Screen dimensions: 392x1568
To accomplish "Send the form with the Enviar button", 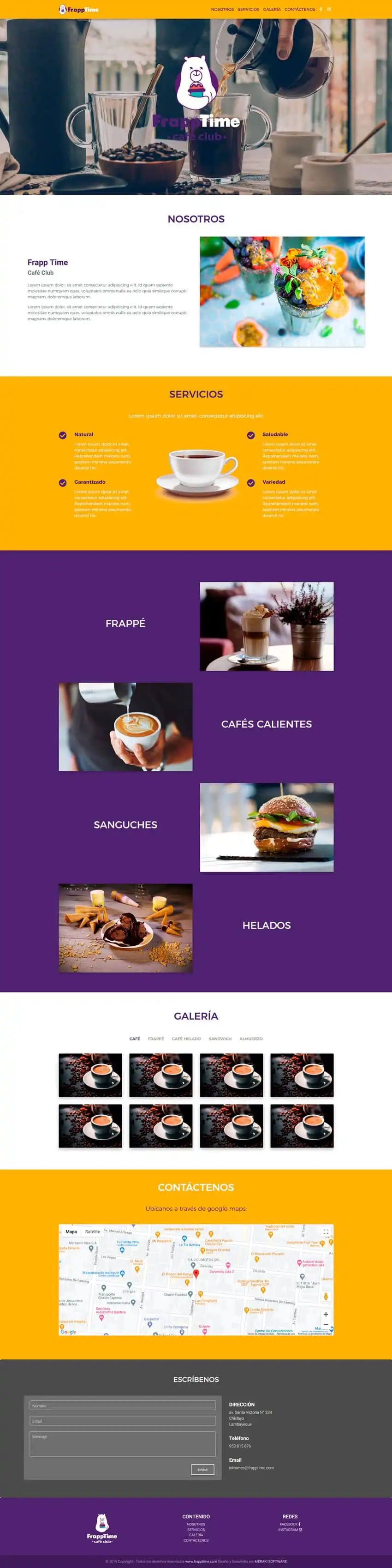I will [x=202, y=1469].
